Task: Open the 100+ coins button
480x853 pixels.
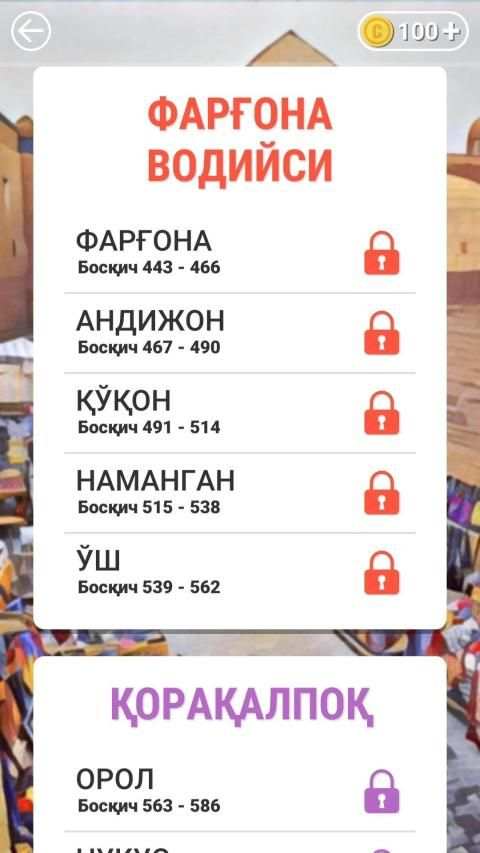Action: tap(413, 31)
